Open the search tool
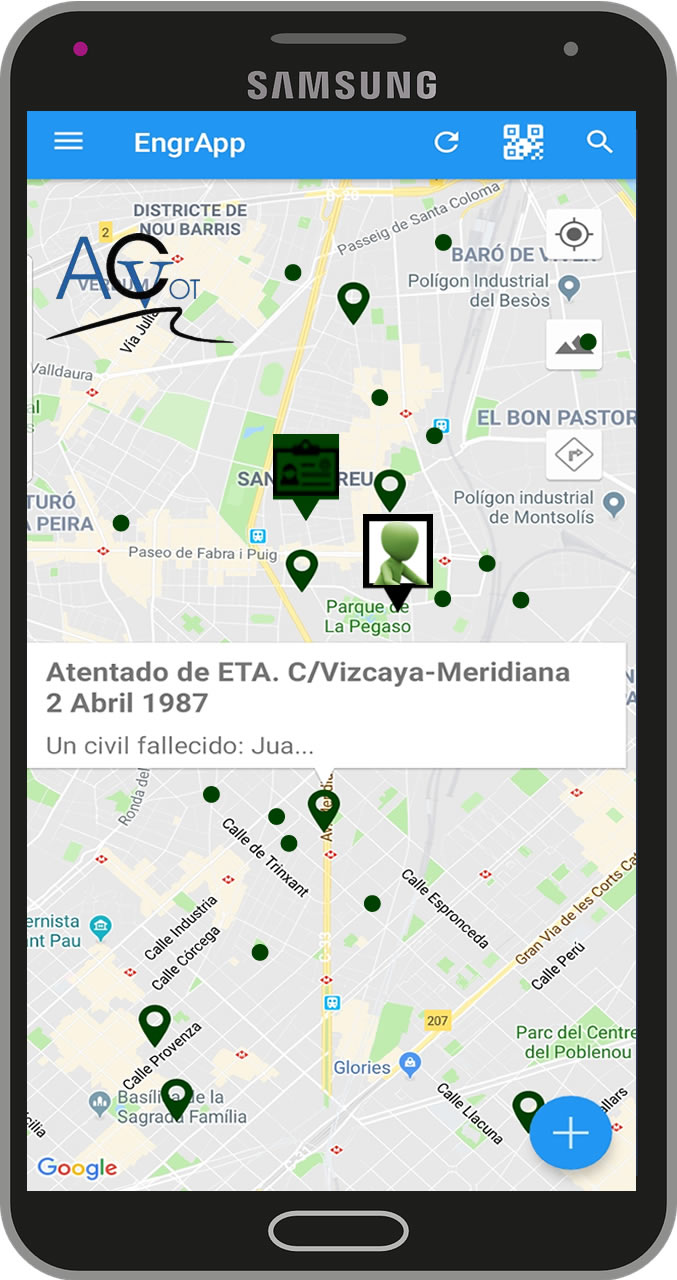The image size is (677, 1280). (599, 142)
